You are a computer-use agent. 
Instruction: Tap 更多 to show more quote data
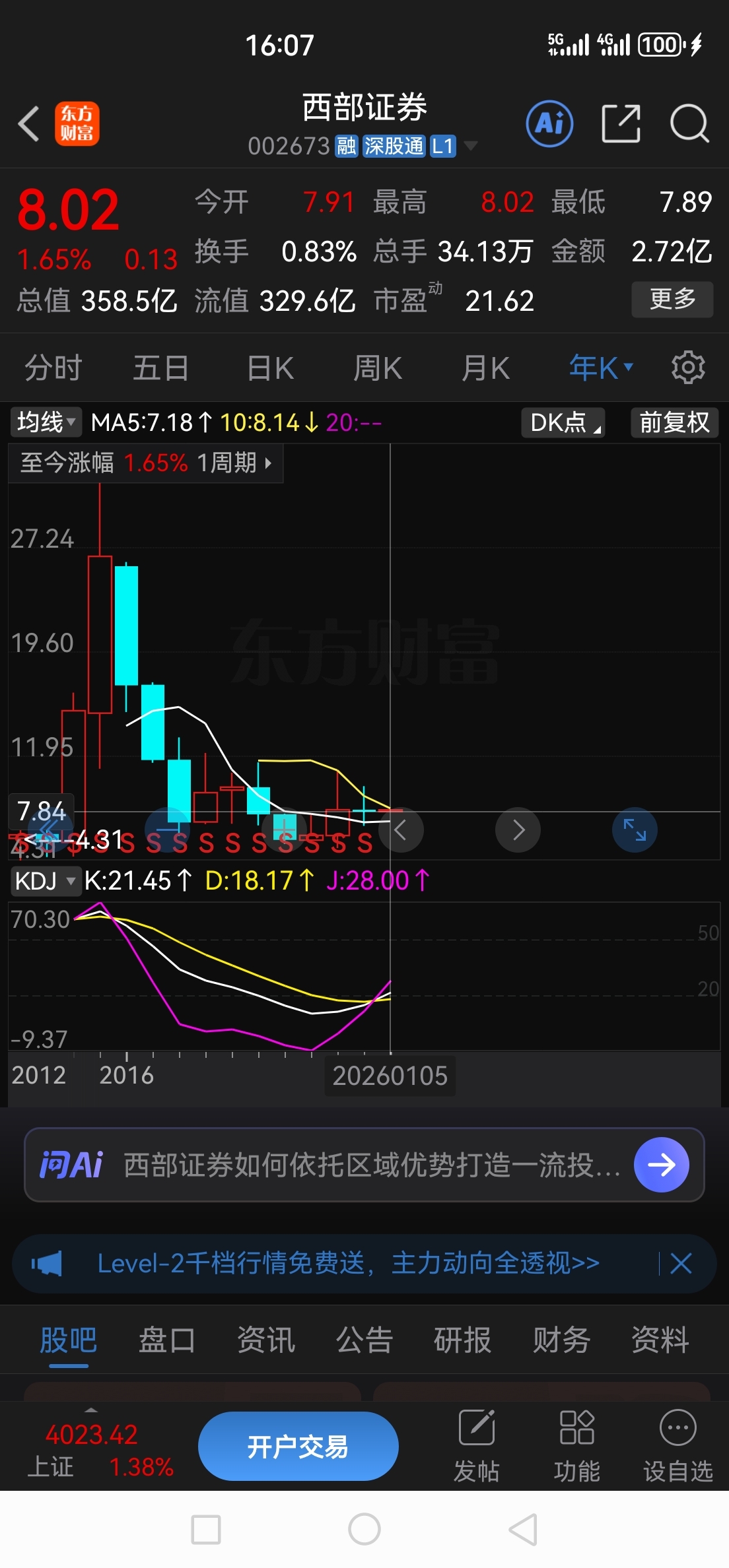[672, 299]
